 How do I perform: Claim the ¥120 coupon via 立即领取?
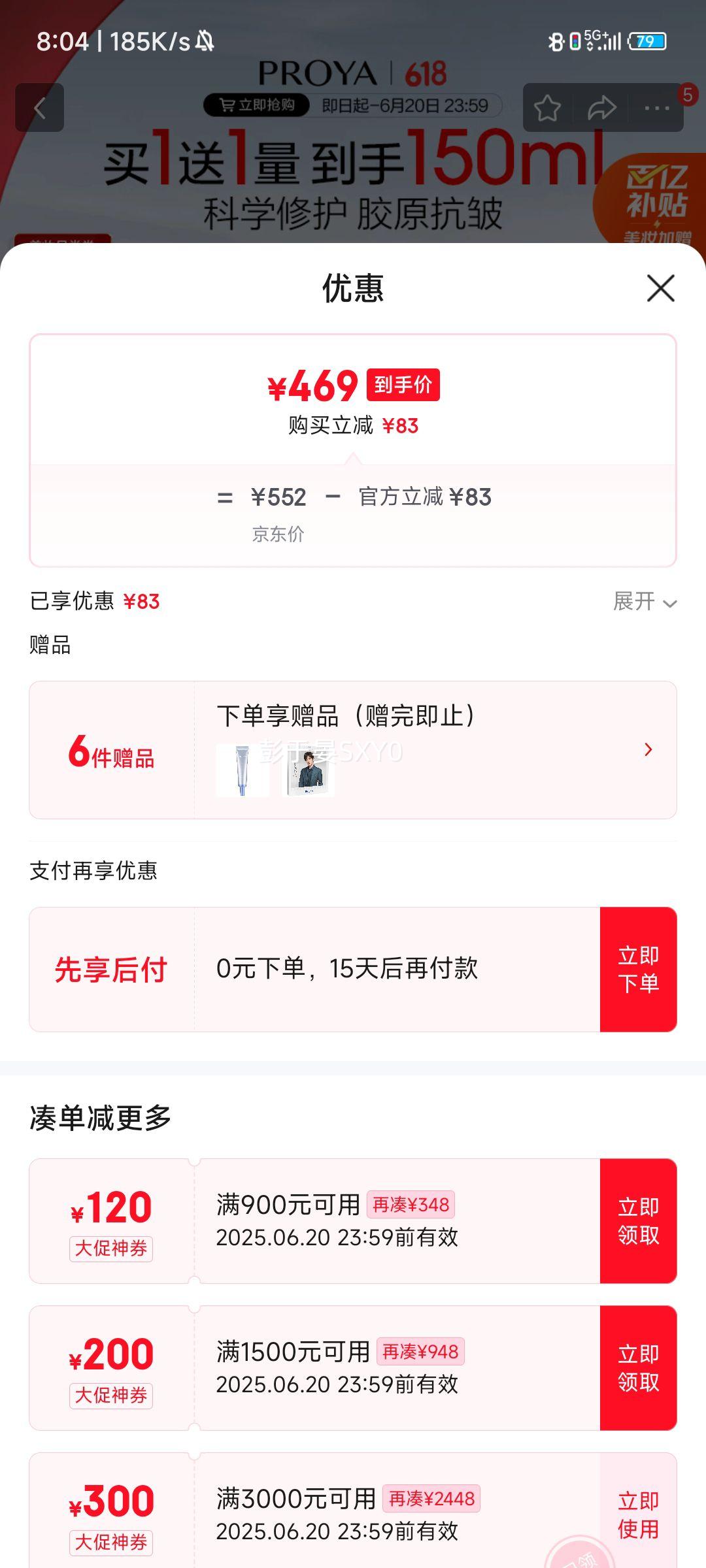click(x=639, y=1219)
